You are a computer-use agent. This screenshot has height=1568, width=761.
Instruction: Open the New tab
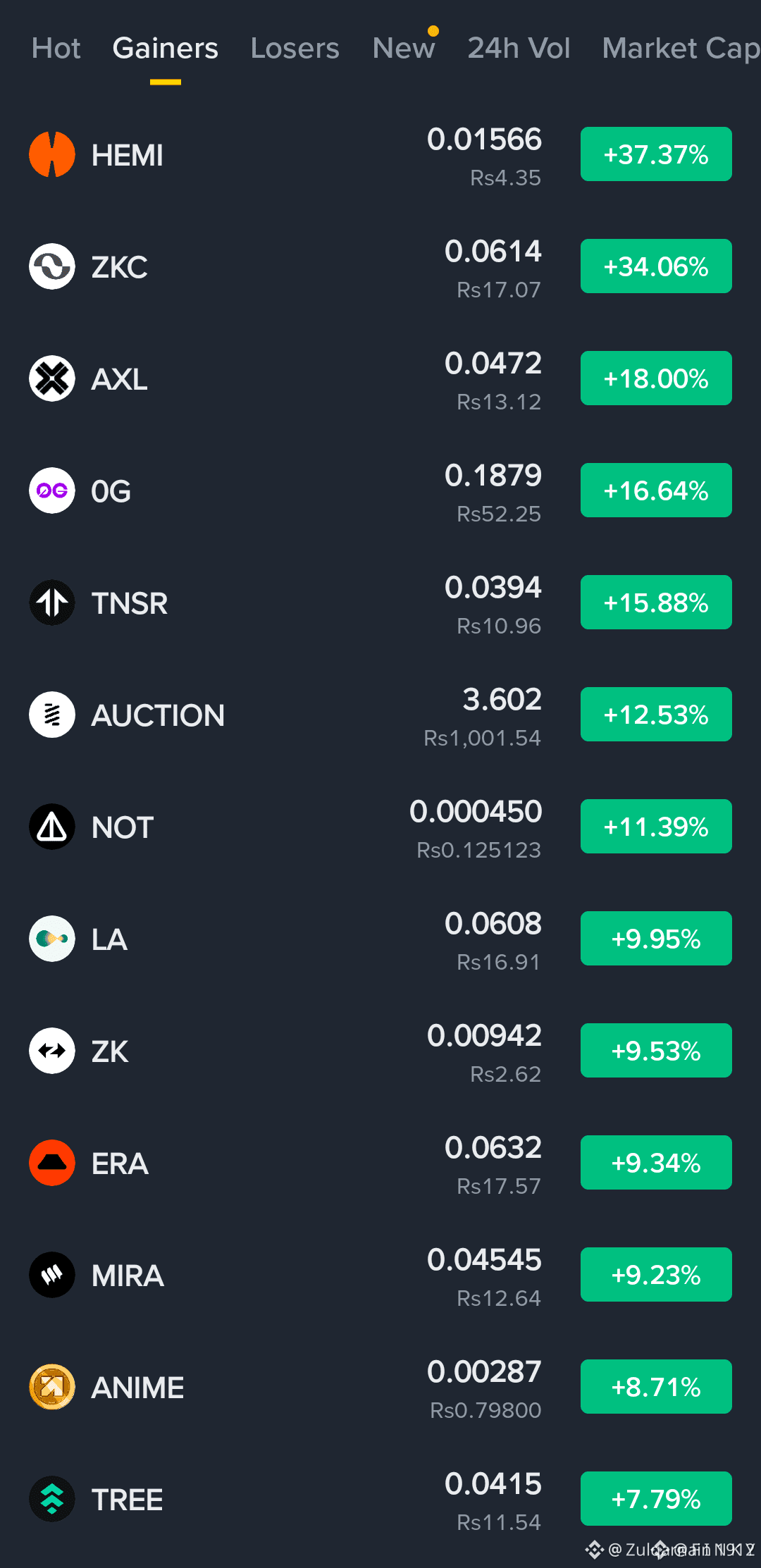point(404,48)
